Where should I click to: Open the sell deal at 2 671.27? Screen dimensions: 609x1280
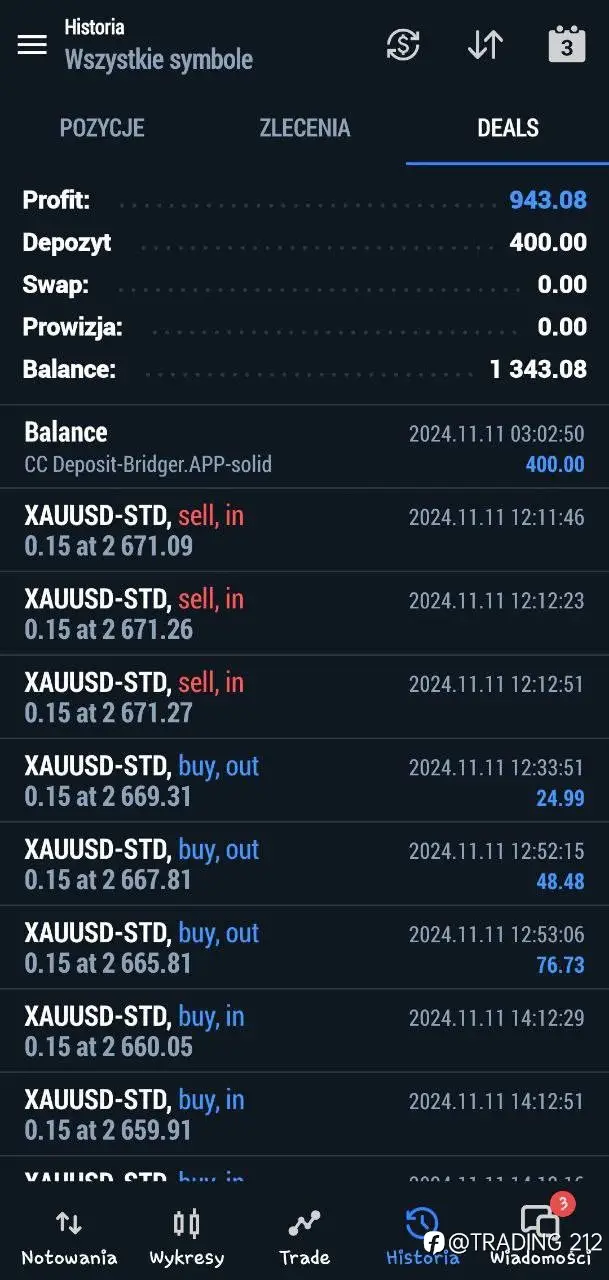304,697
